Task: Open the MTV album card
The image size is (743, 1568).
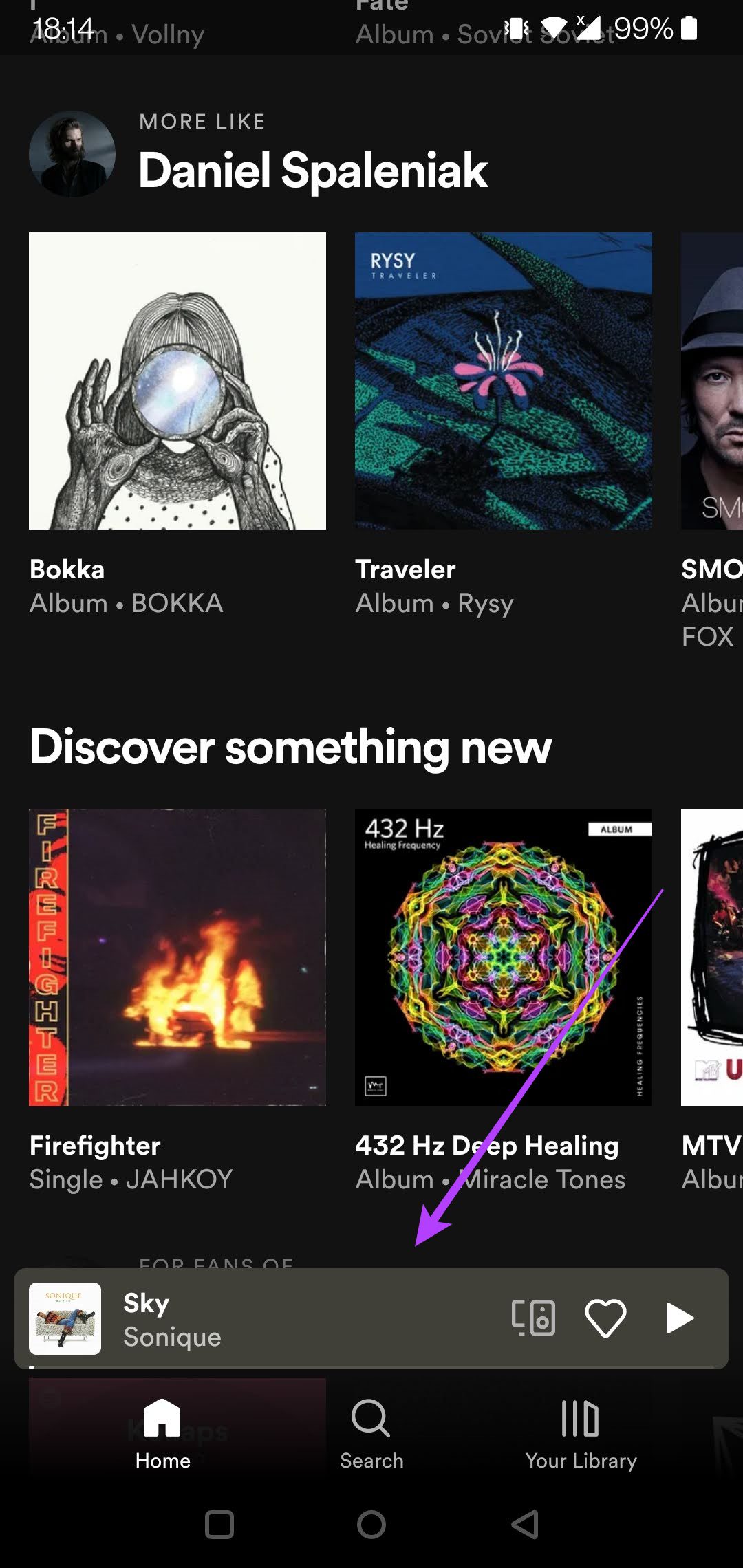Action: (x=713, y=957)
